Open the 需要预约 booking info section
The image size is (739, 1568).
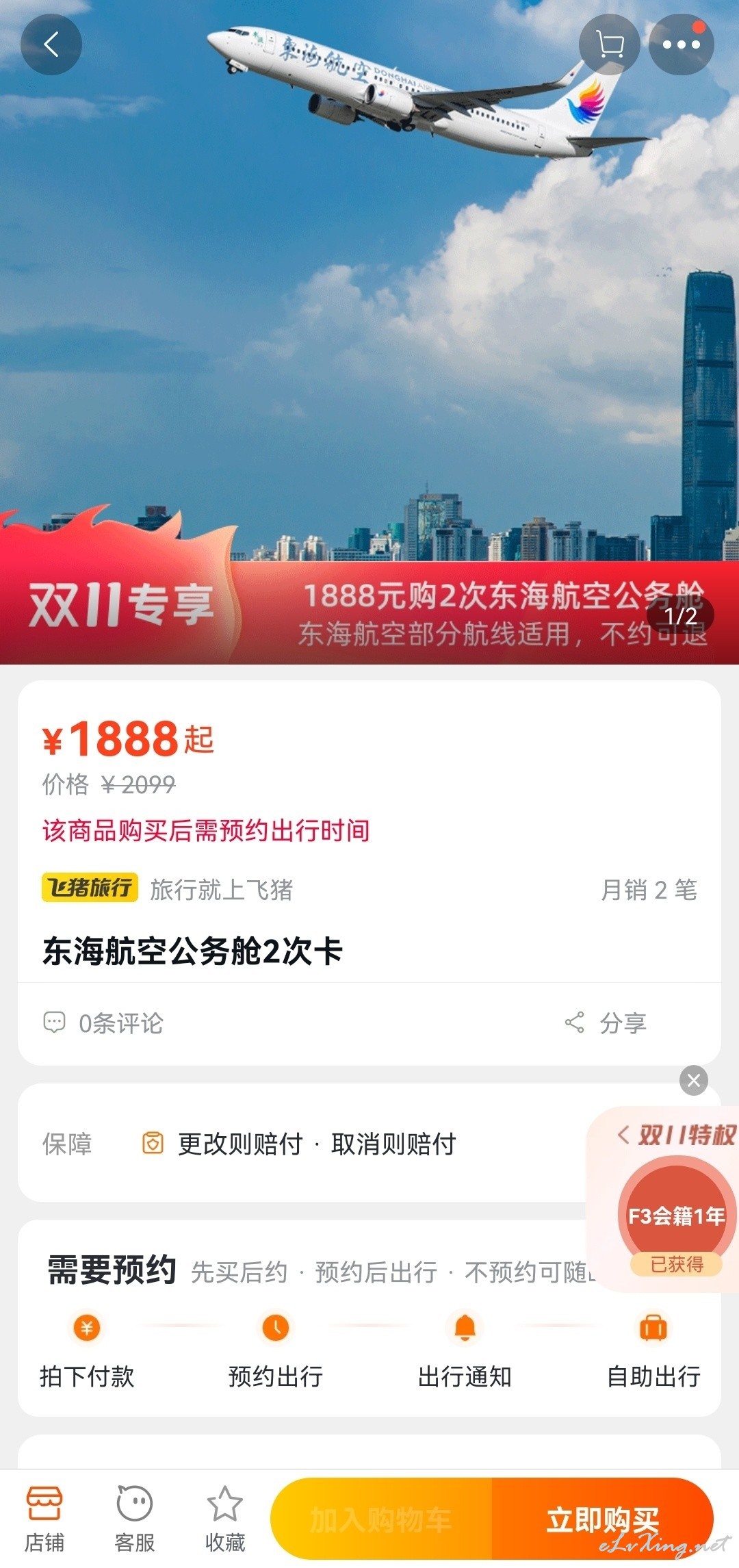[x=369, y=1318]
